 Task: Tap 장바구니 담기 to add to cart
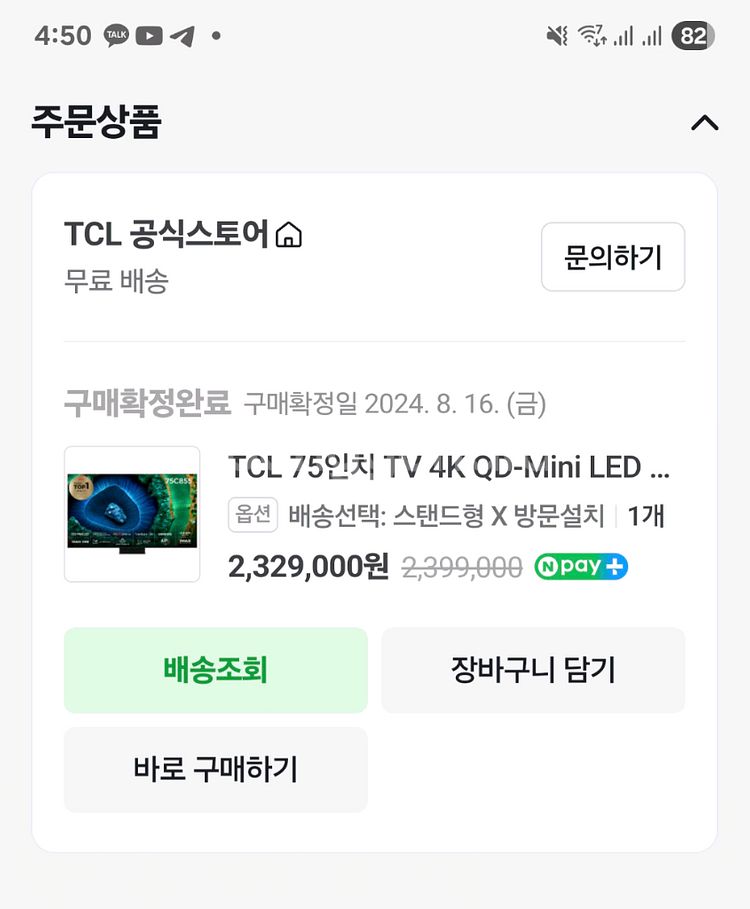tap(533, 670)
